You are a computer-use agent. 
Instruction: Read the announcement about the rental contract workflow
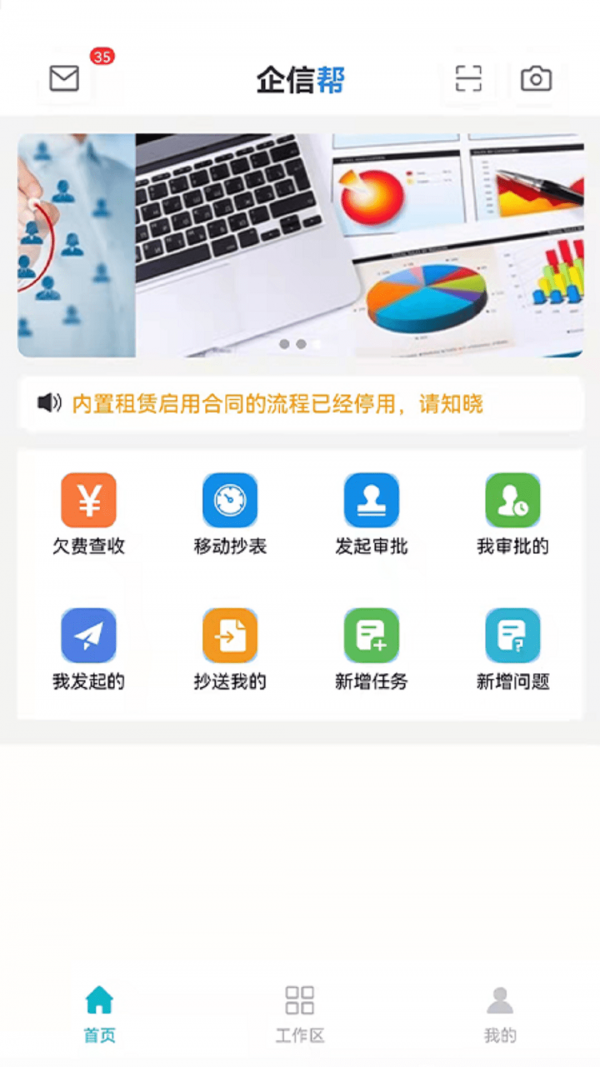(278, 404)
